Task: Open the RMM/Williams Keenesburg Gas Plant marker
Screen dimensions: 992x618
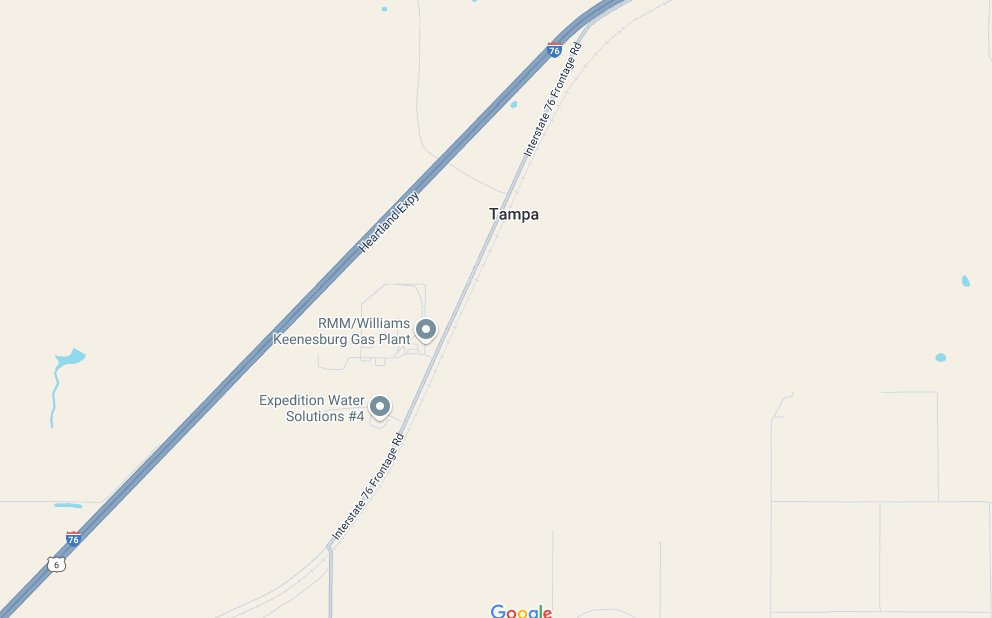Action: 426,329
